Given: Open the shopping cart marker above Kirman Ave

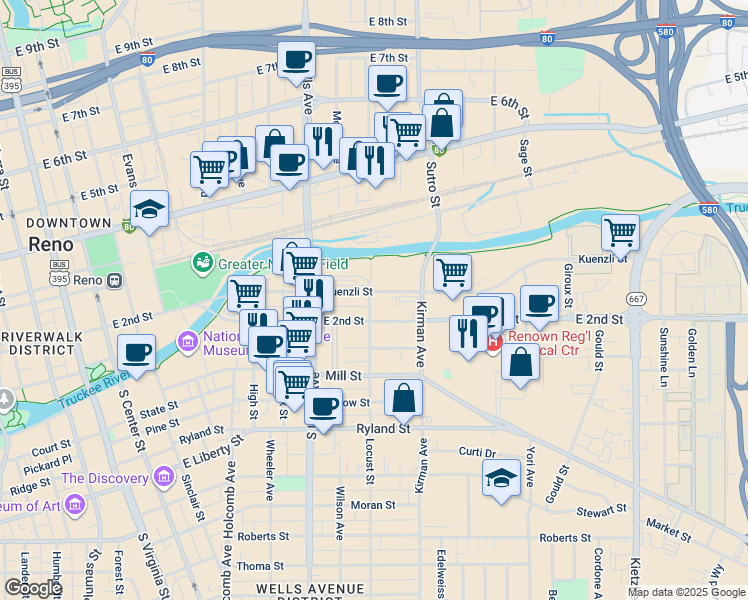Looking at the screenshot, I should tap(452, 271).
